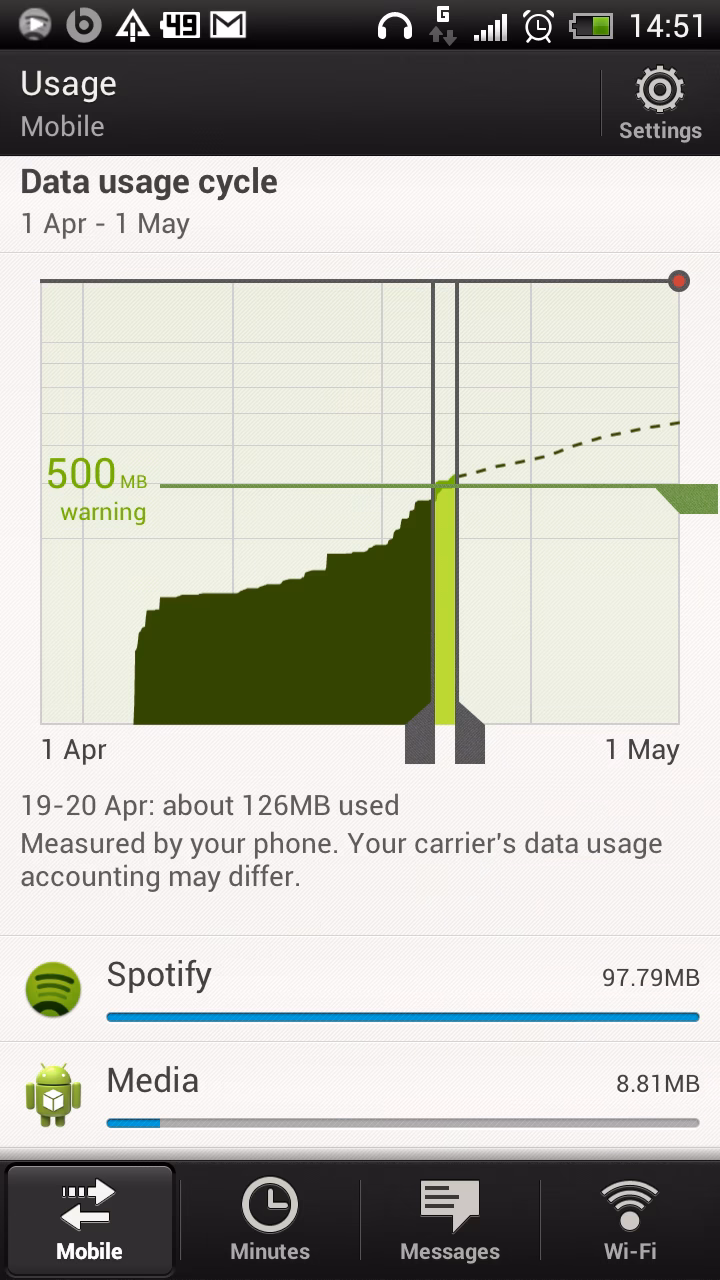Viewport: 720px width, 1280px height.
Task: Open the Settings gear icon
Action: [x=659, y=90]
